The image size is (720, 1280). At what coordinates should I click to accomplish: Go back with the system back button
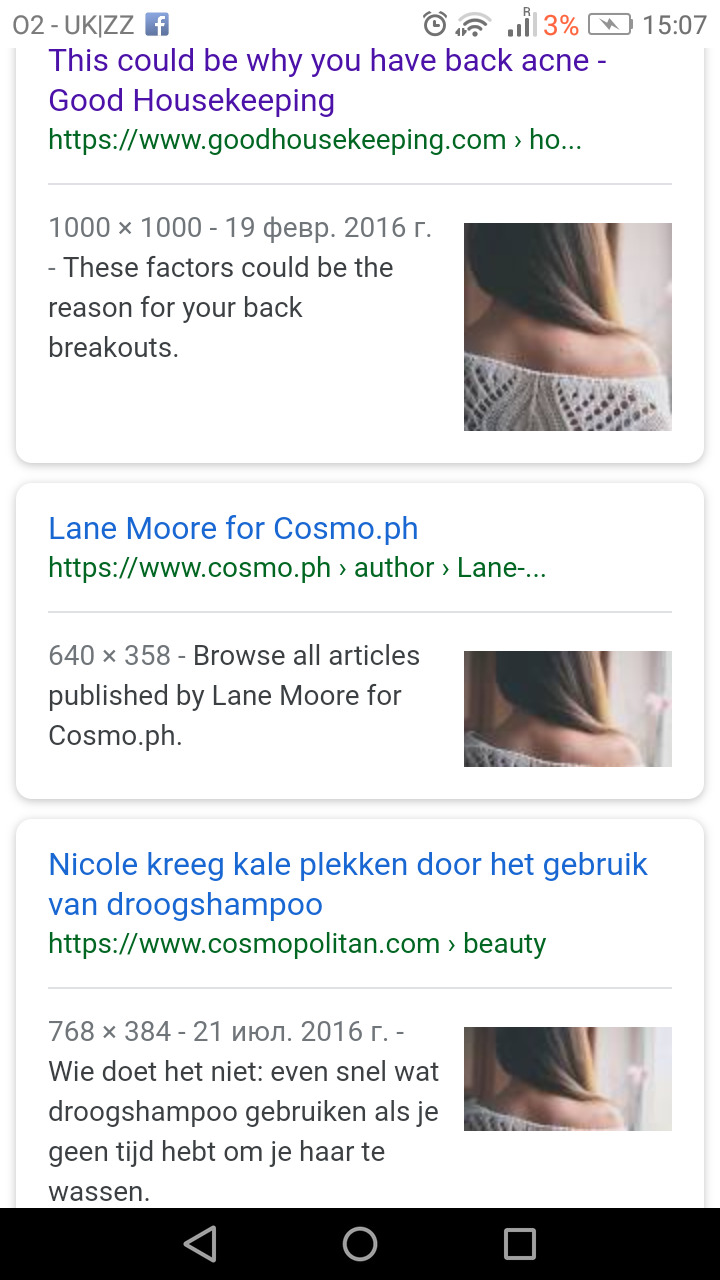(200, 1244)
